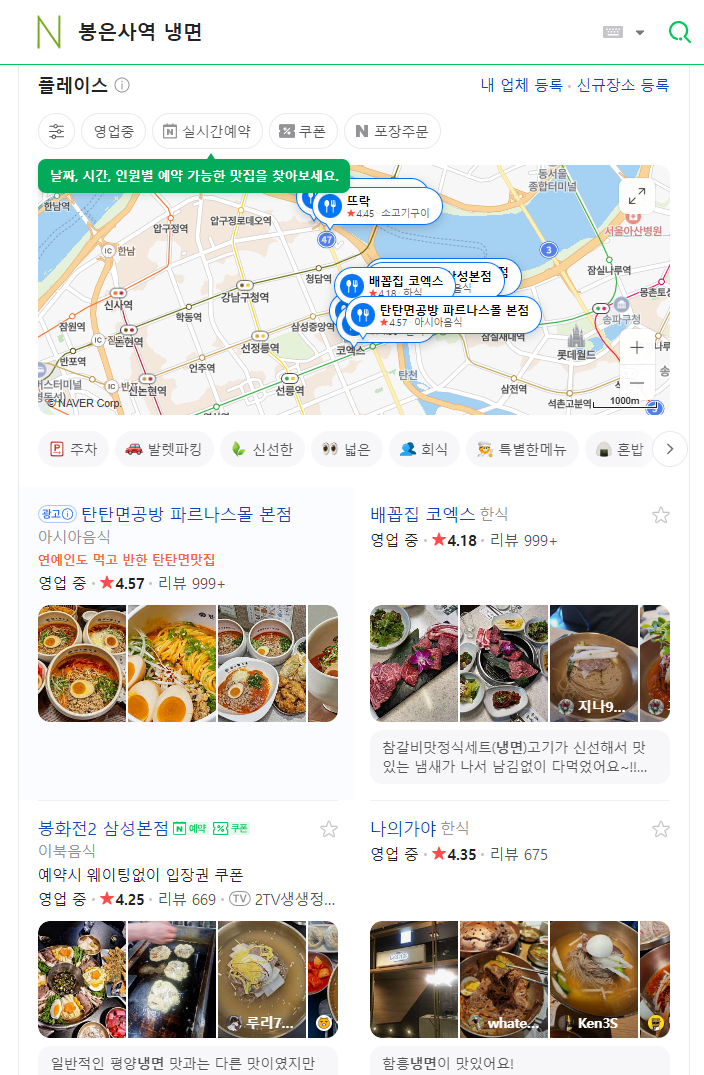Apply the 실시간예약 filter chip
The height and width of the screenshot is (1075, 704).
pos(207,131)
